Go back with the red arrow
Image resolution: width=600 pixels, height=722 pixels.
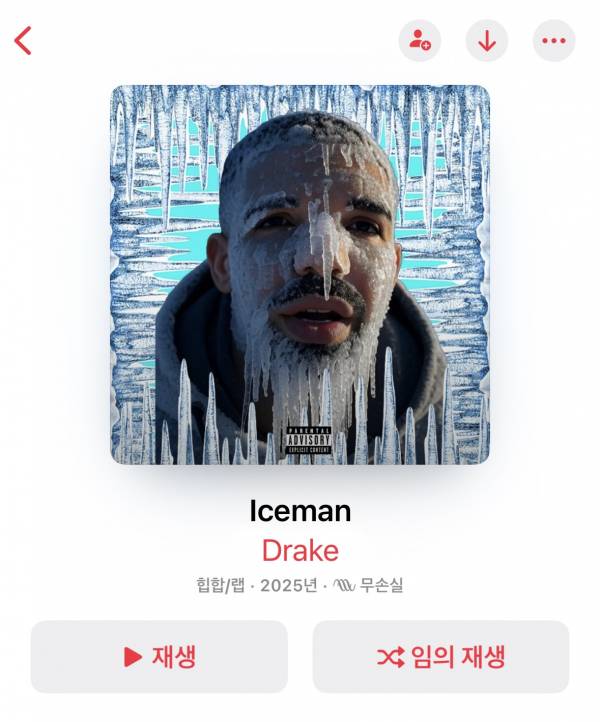[x=23, y=41]
